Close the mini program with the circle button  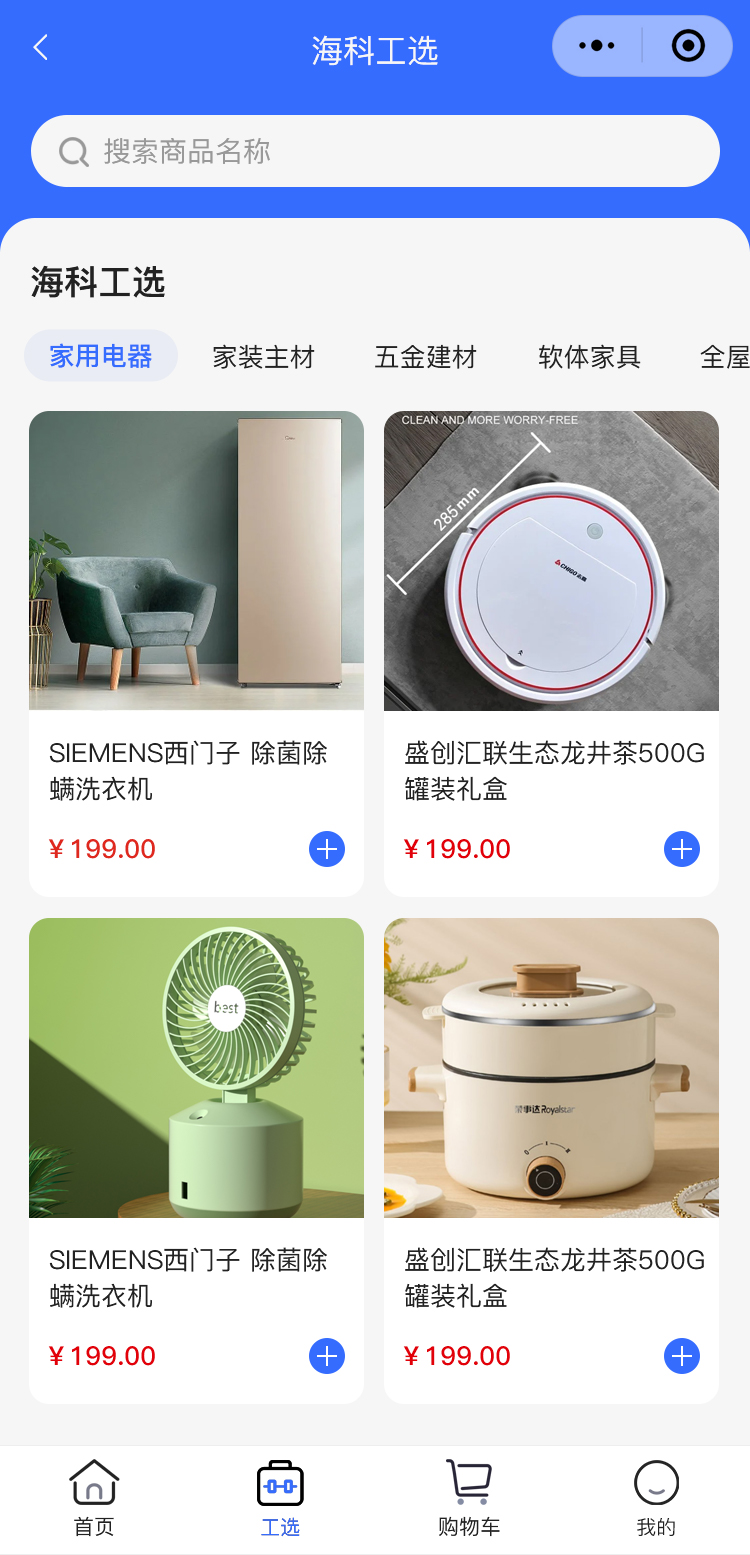pyautogui.click(x=688, y=46)
